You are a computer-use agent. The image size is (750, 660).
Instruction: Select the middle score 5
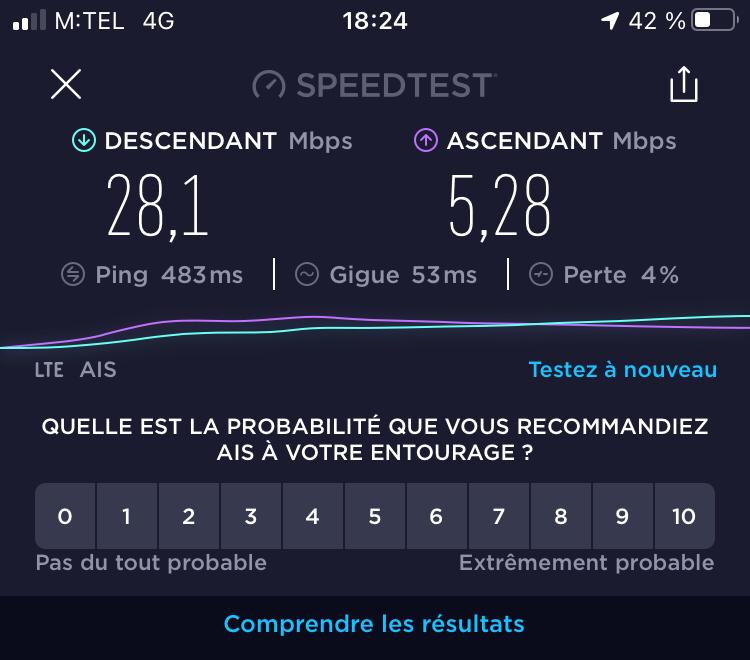click(375, 516)
